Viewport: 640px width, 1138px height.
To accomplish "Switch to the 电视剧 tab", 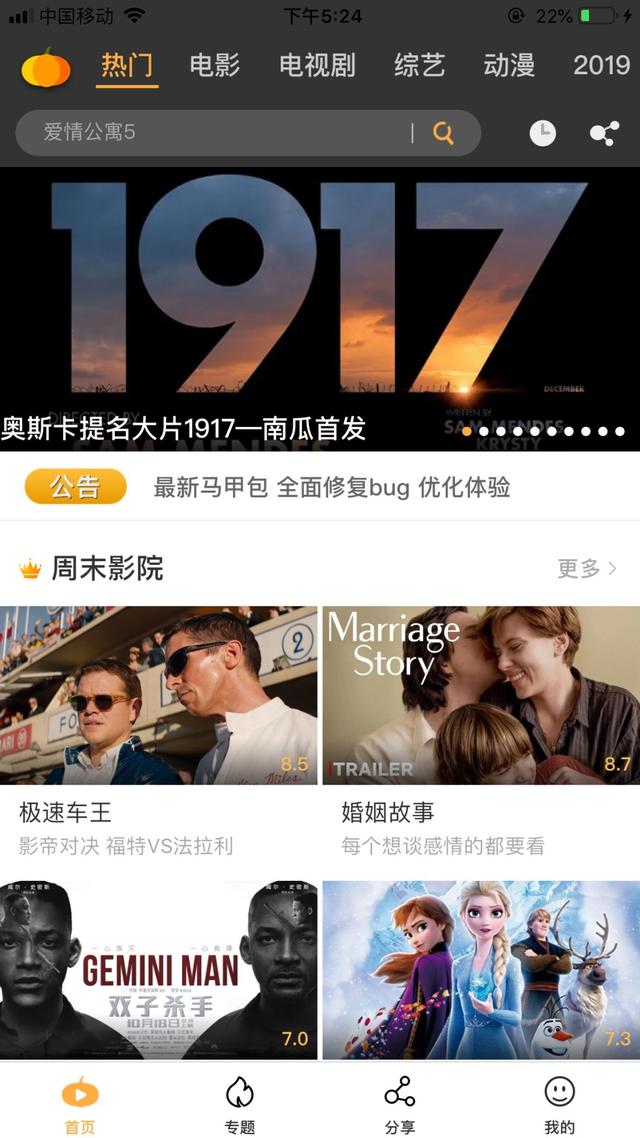I will [317, 66].
